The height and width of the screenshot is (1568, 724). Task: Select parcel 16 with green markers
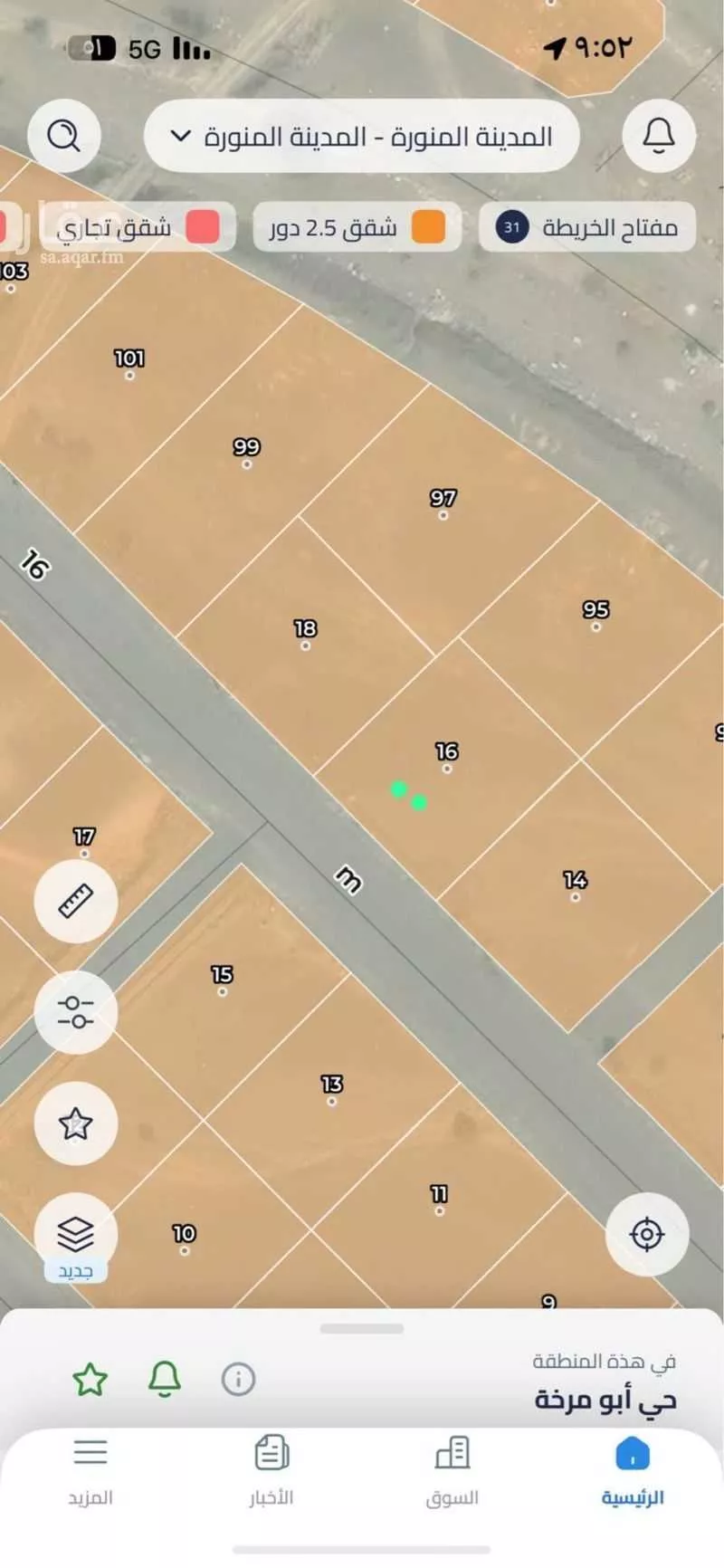tap(407, 797)
